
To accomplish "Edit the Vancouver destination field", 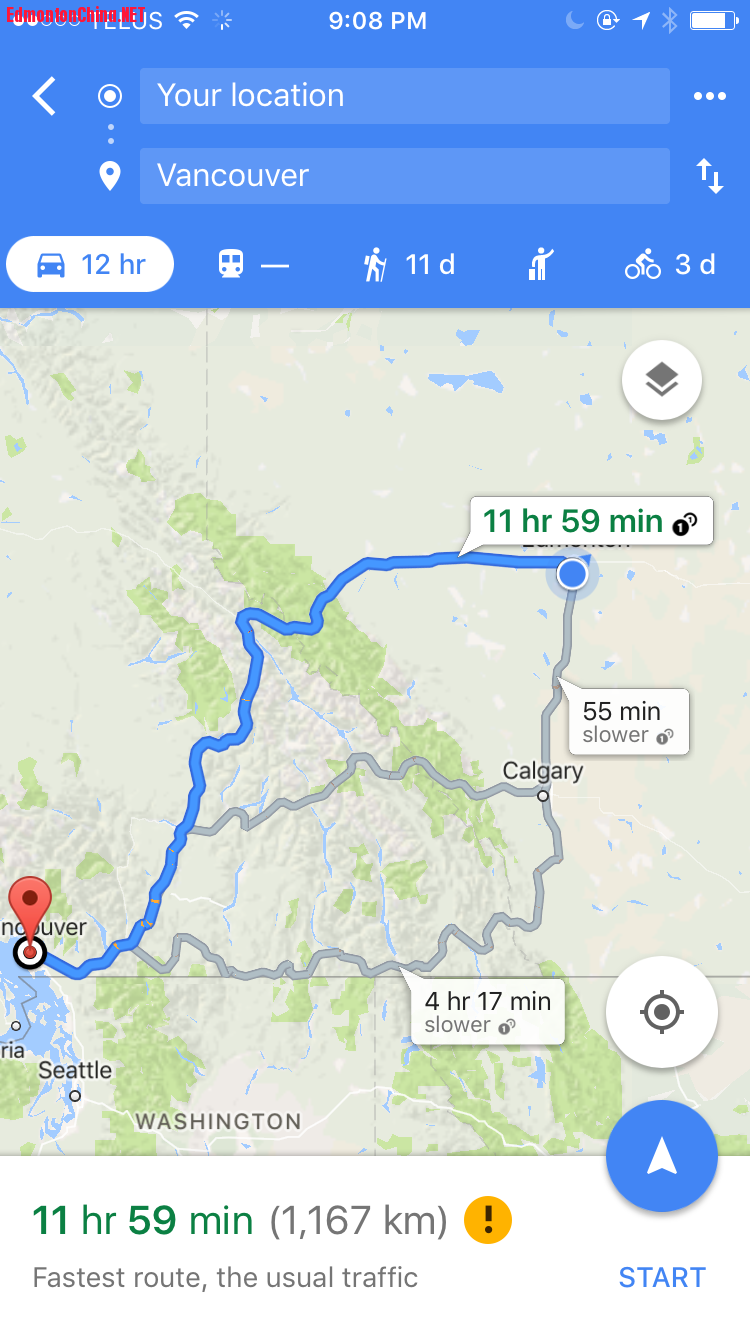I will click(404, 176).
